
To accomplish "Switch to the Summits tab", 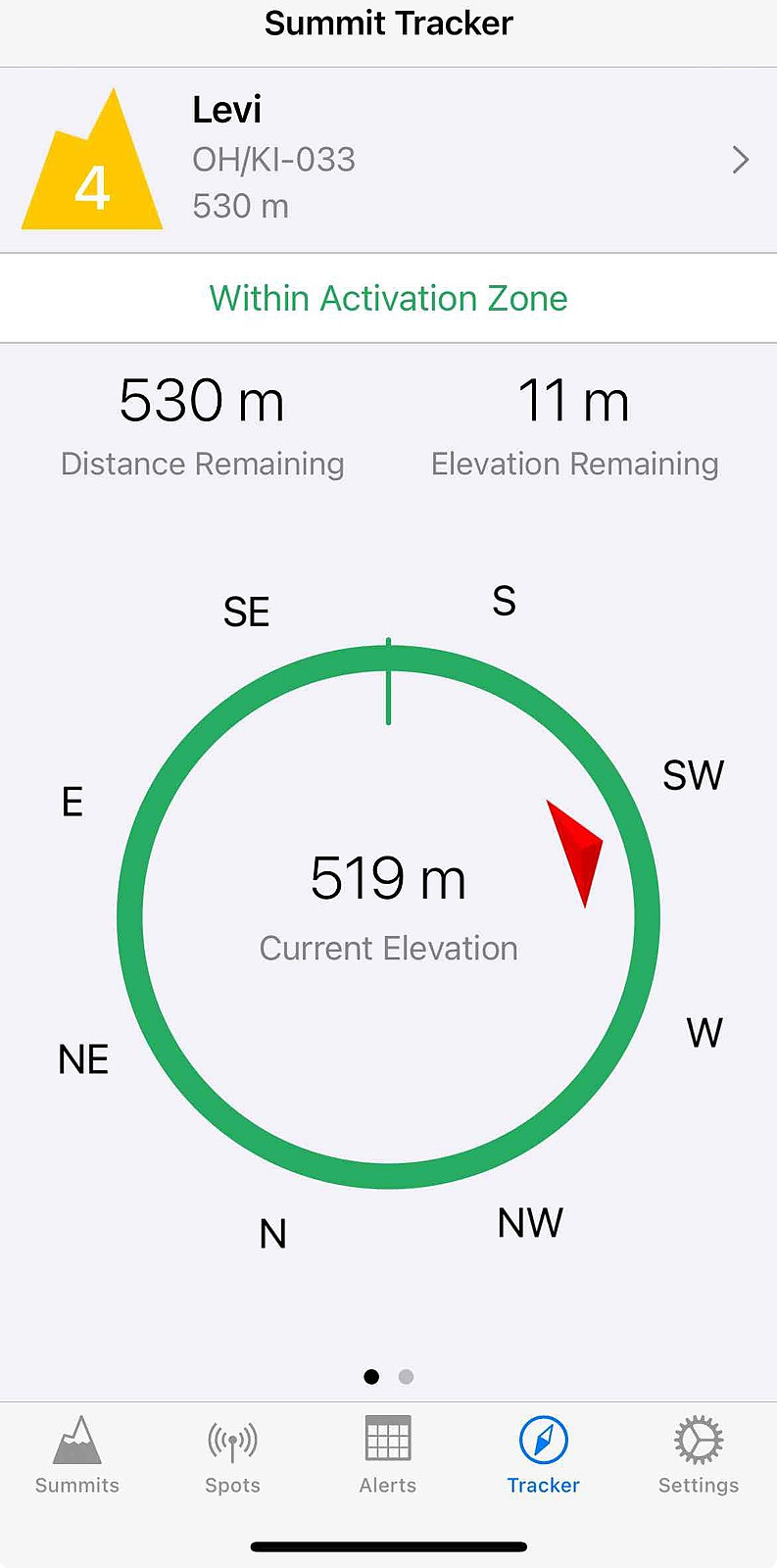I will pos(77,1455).
